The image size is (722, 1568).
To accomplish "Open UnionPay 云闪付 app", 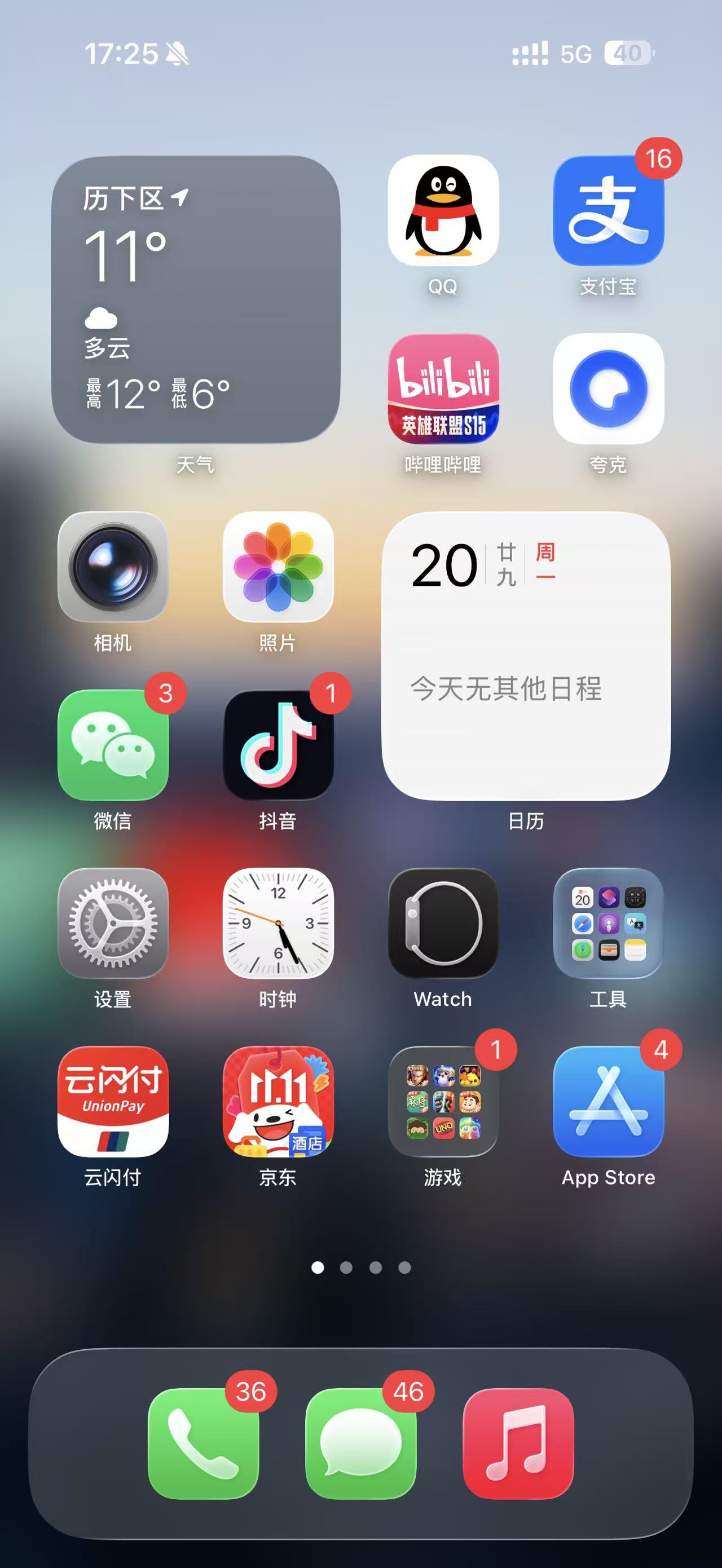I will 113,1101.
